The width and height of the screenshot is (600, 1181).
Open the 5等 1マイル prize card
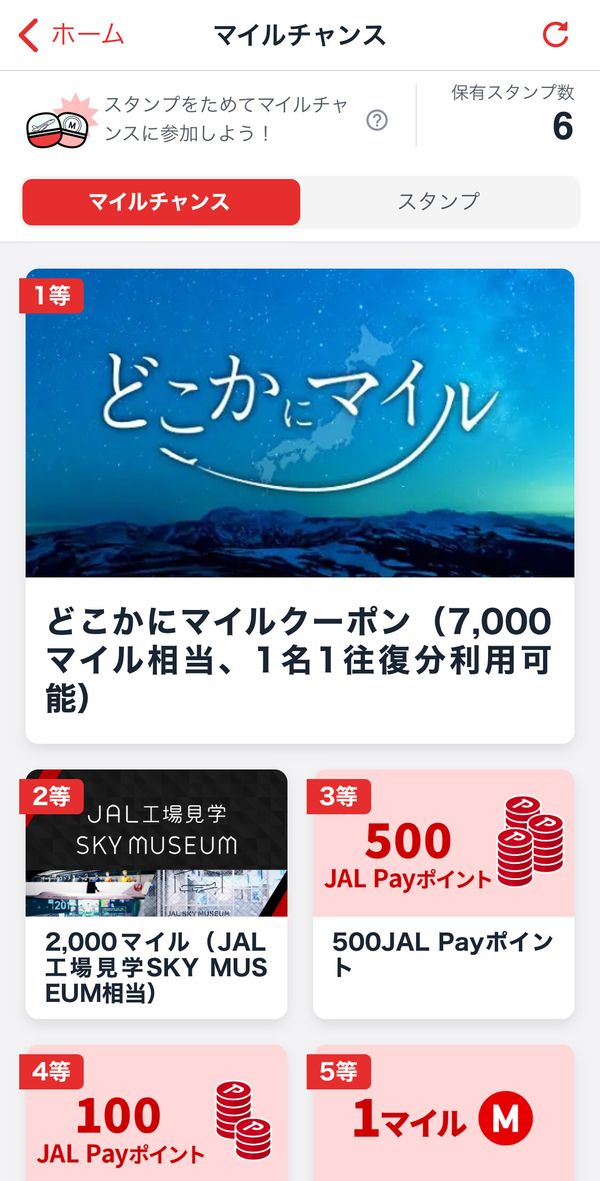(x=443, y=1112)
